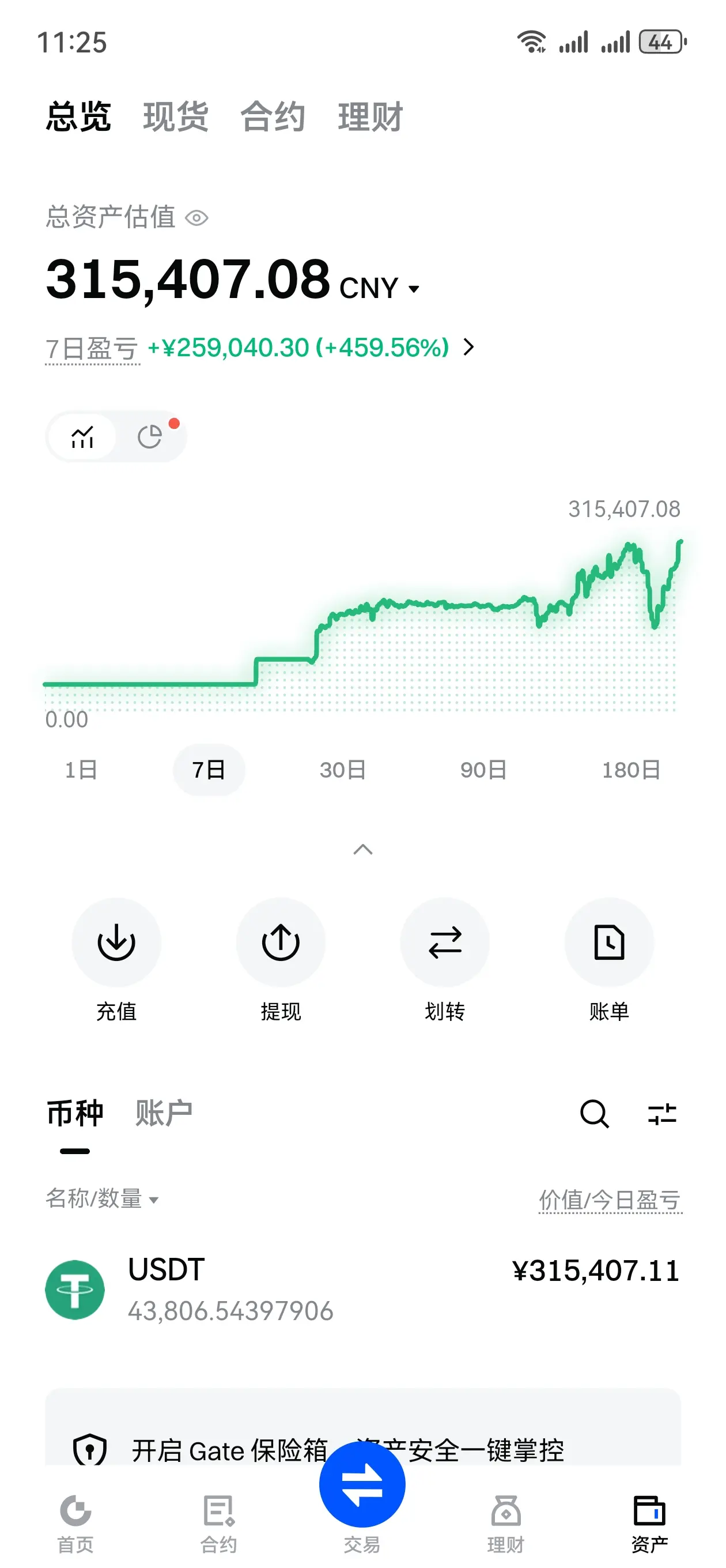
Task: Collapse the asset chart section
Action: (x=362, y=849)
